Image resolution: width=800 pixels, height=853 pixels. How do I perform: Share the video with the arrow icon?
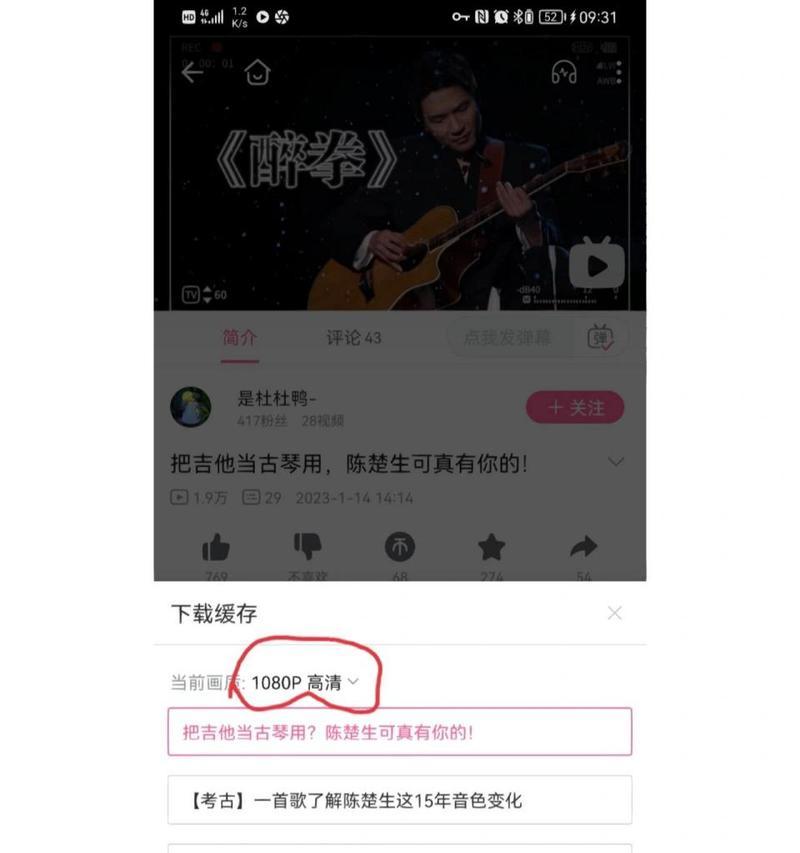pyautogui.click(x=583, y=547)
